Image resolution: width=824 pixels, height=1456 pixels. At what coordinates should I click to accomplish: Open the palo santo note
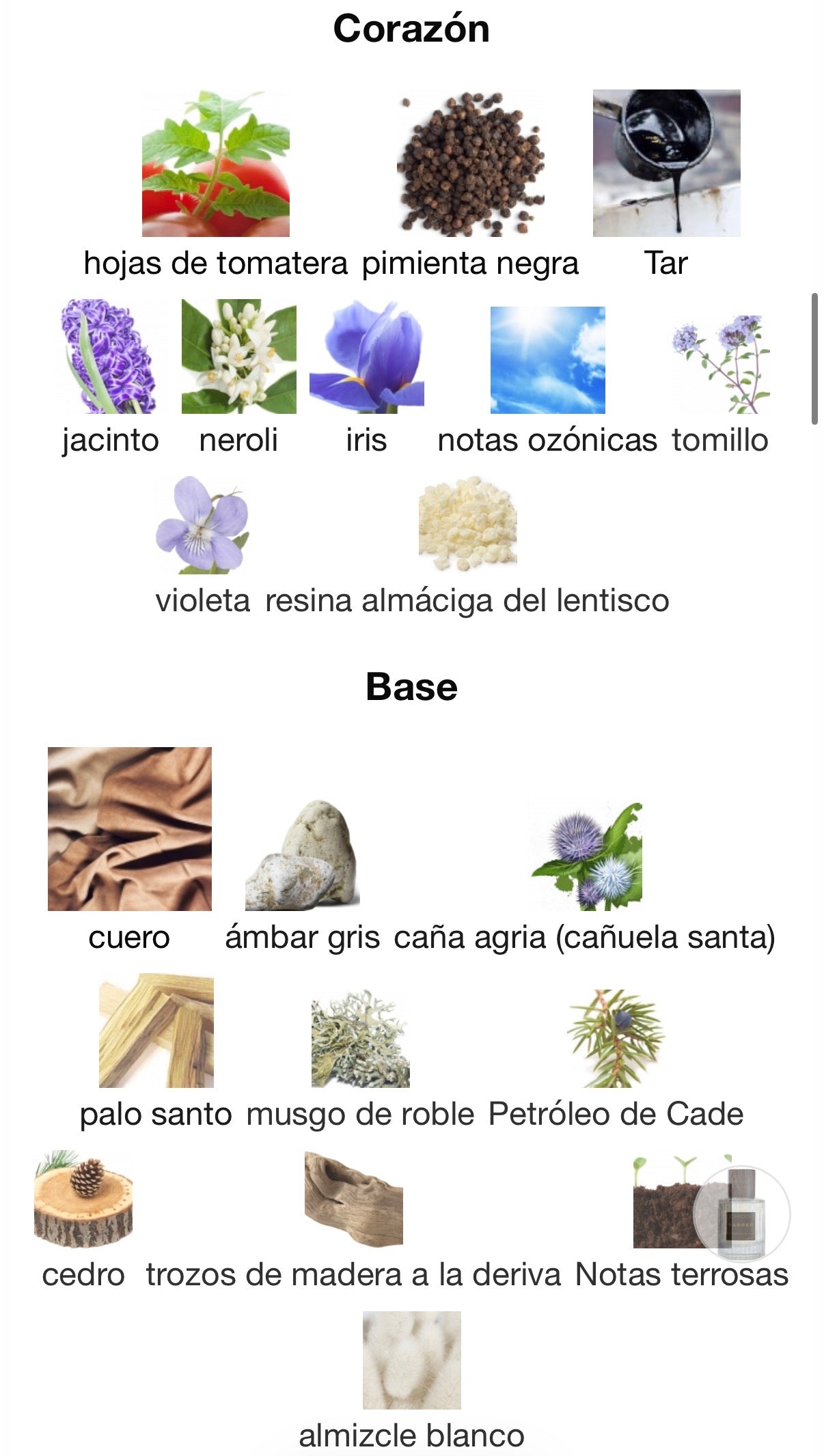pyautogui.click(x=156, y=1031)
